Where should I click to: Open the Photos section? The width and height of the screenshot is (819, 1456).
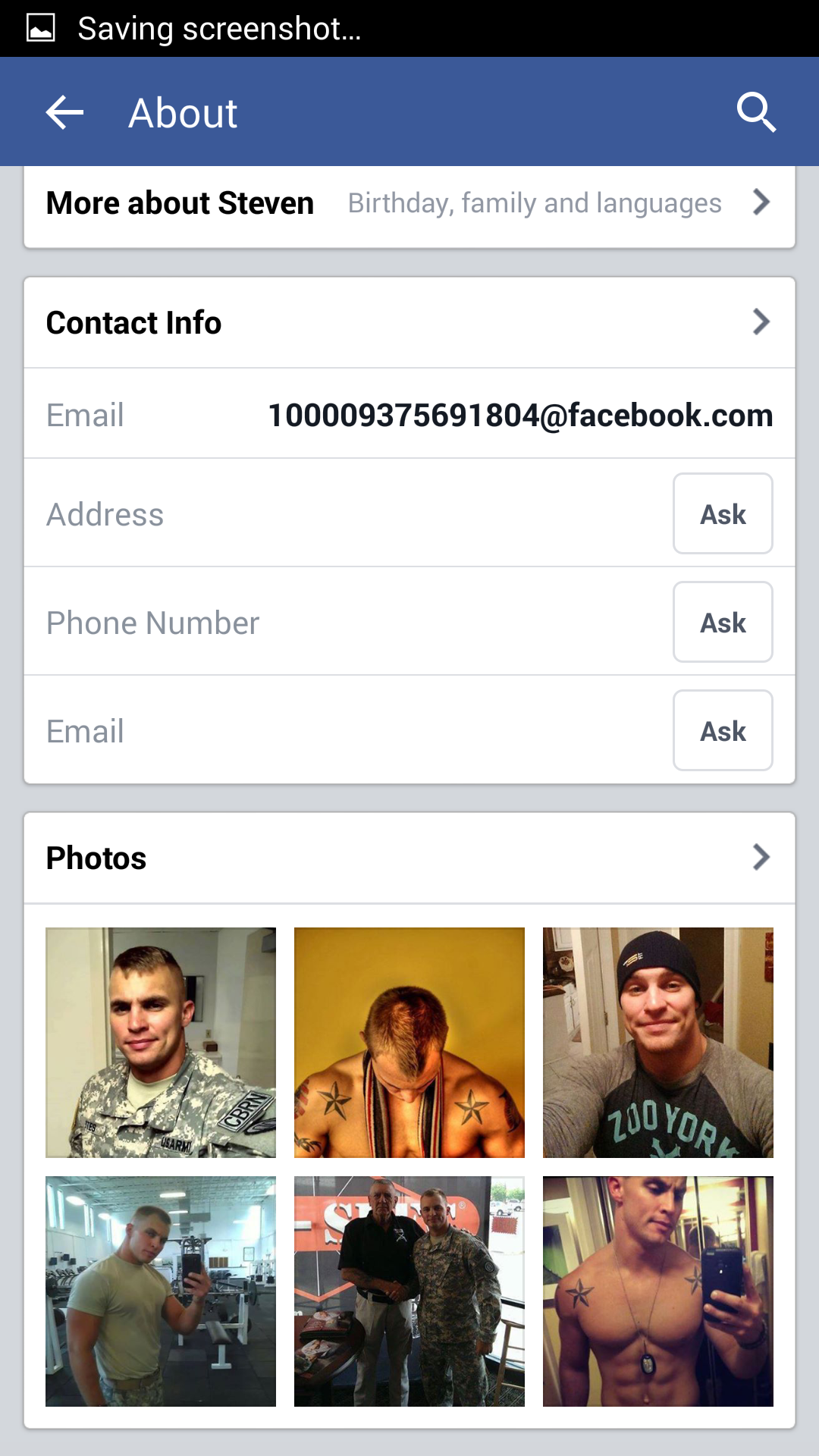[409, 858]
